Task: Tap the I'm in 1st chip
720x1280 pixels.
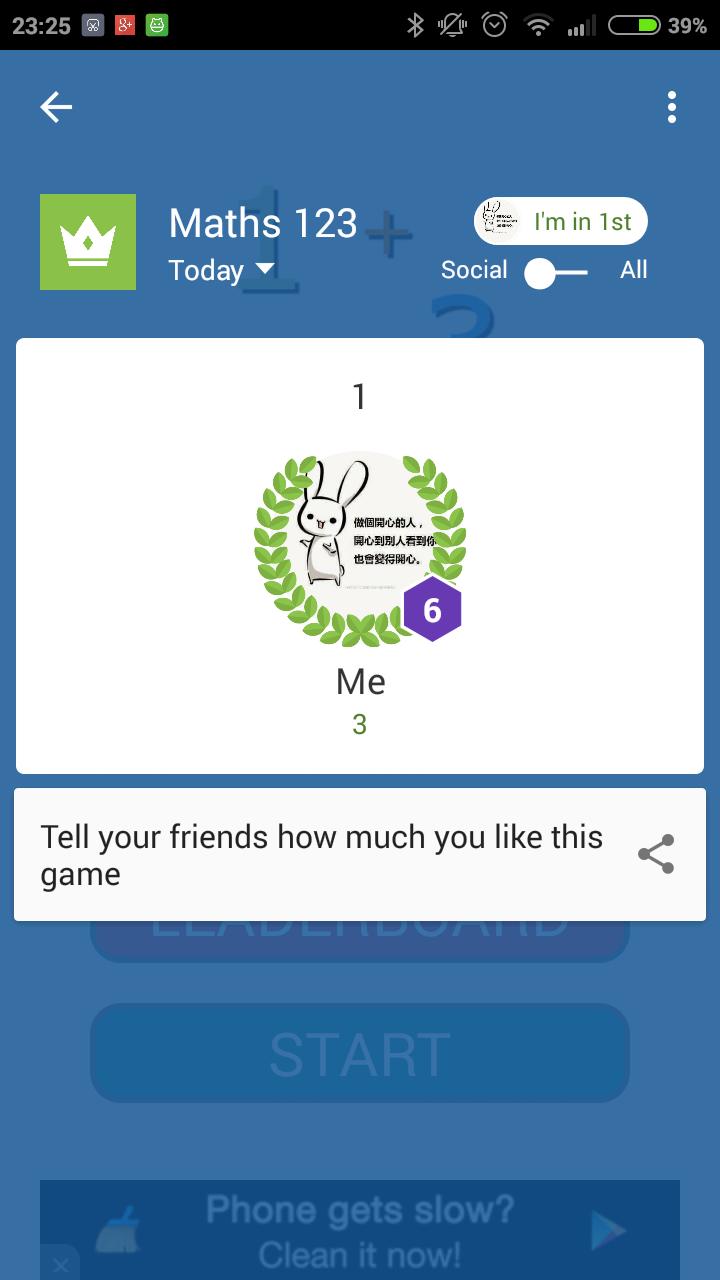Action: click(x=578, y=220)
